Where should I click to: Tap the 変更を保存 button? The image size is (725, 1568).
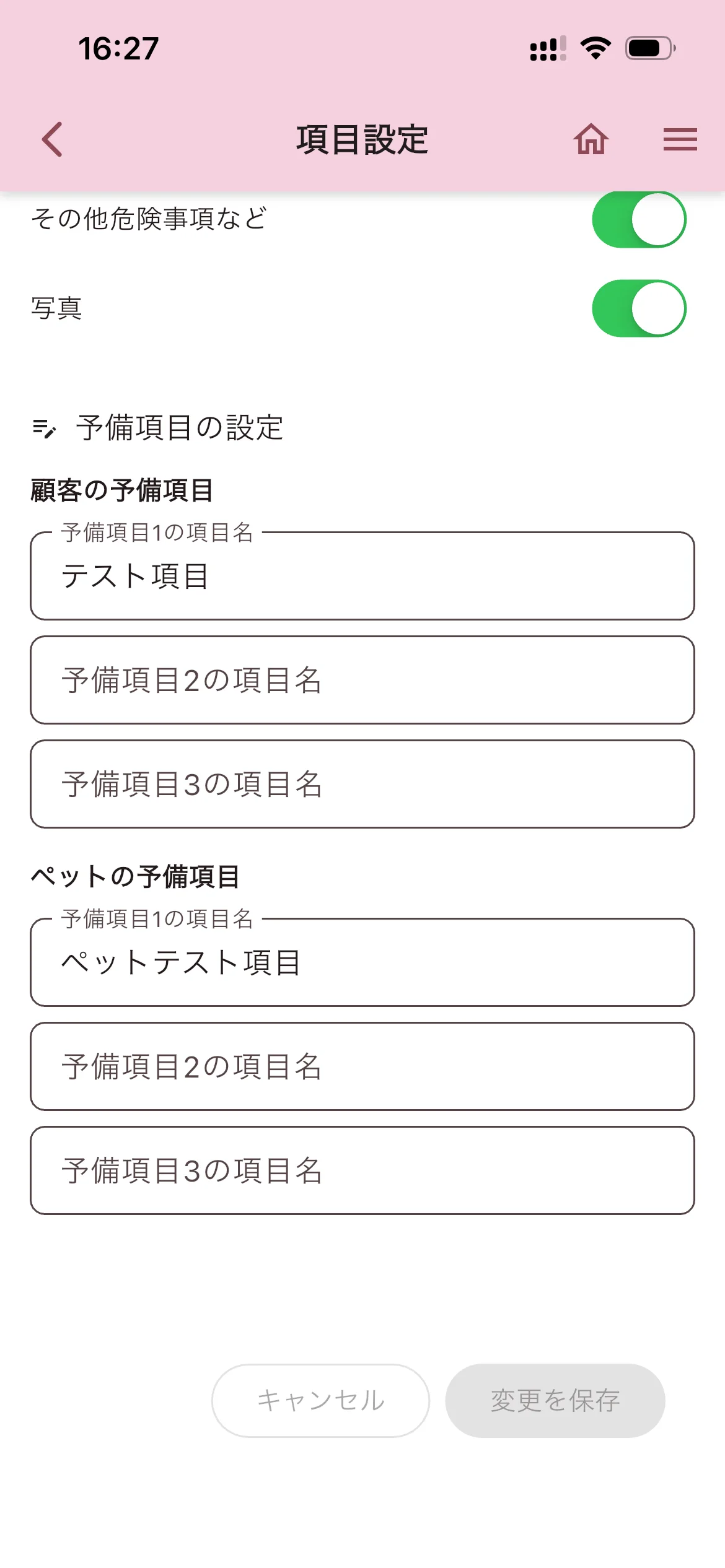click(555, 1401)
